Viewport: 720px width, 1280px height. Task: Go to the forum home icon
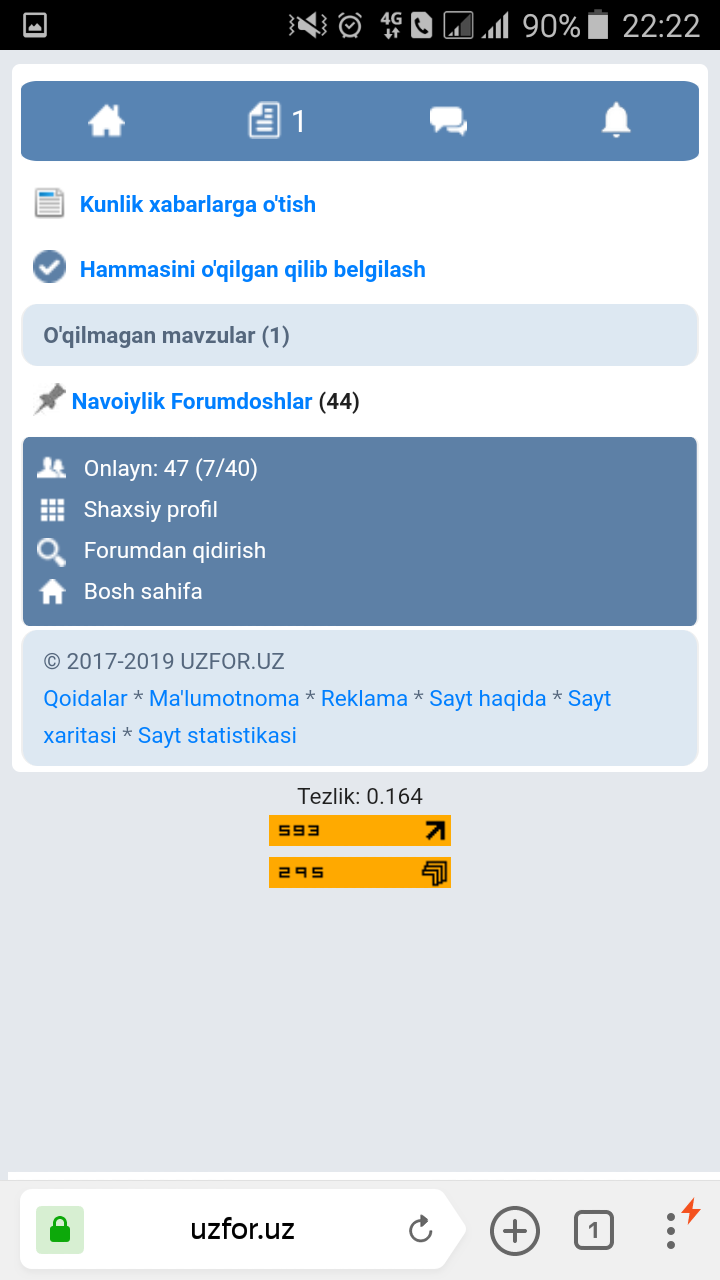106,122
